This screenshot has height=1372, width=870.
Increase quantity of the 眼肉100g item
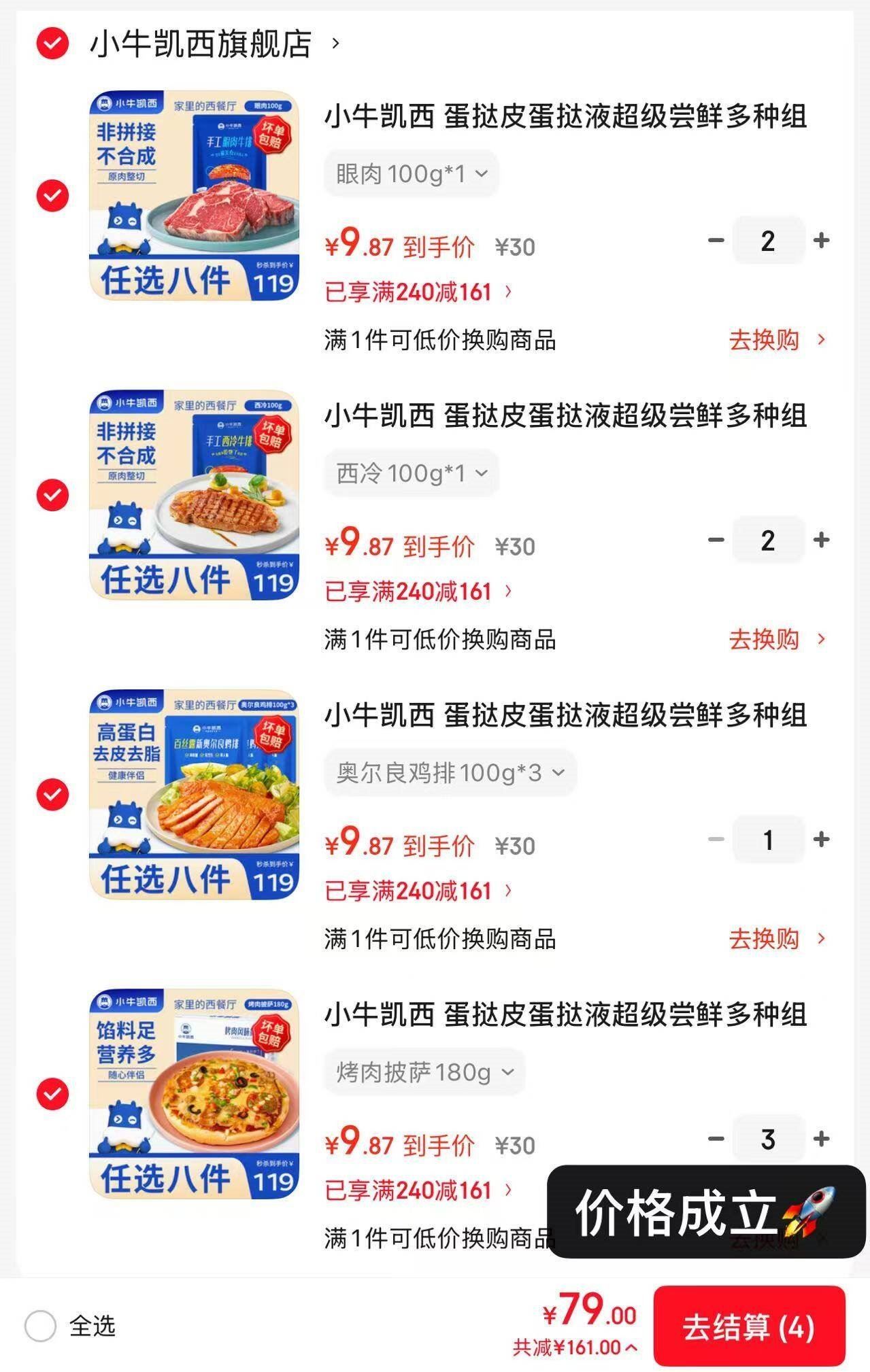coord(821,241)
